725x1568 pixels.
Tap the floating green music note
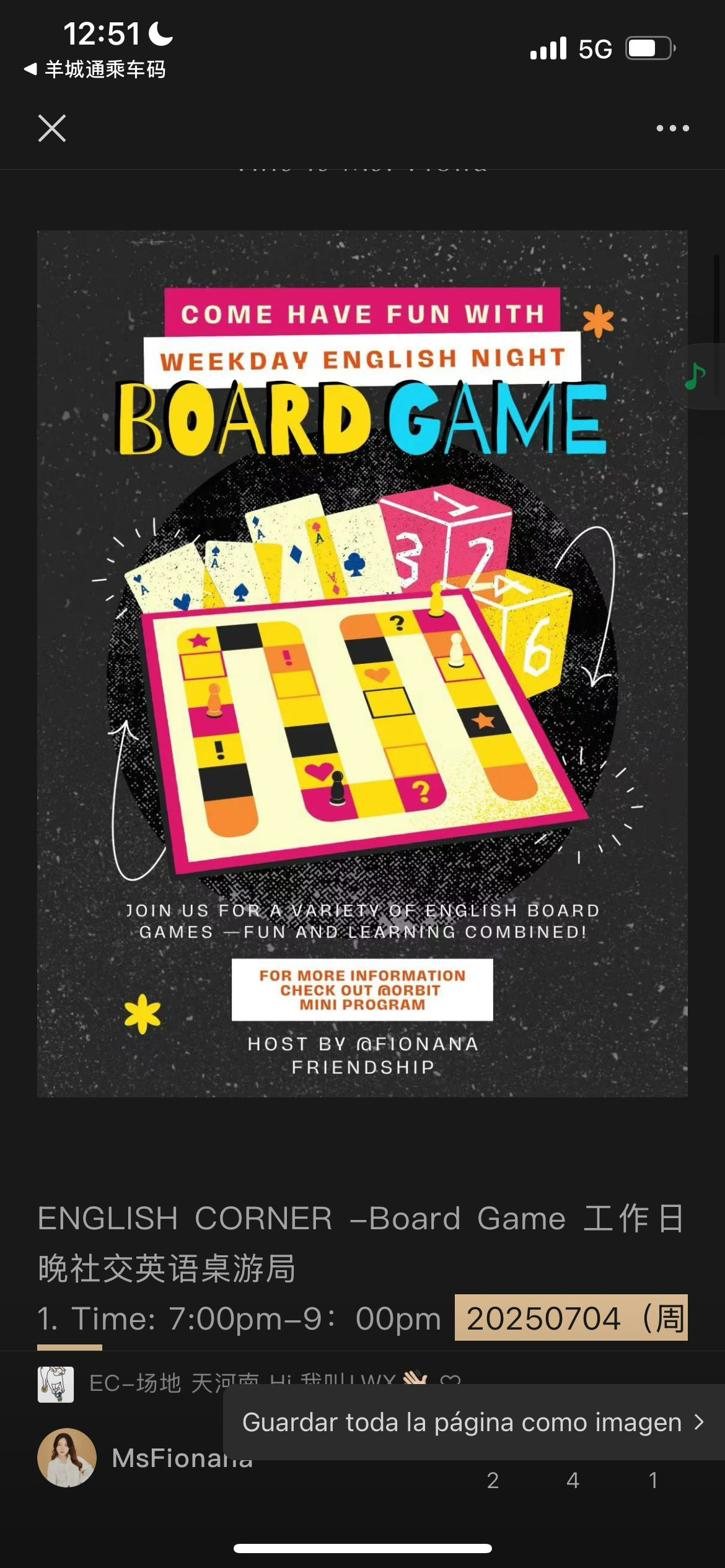click(x=695, y=376)
